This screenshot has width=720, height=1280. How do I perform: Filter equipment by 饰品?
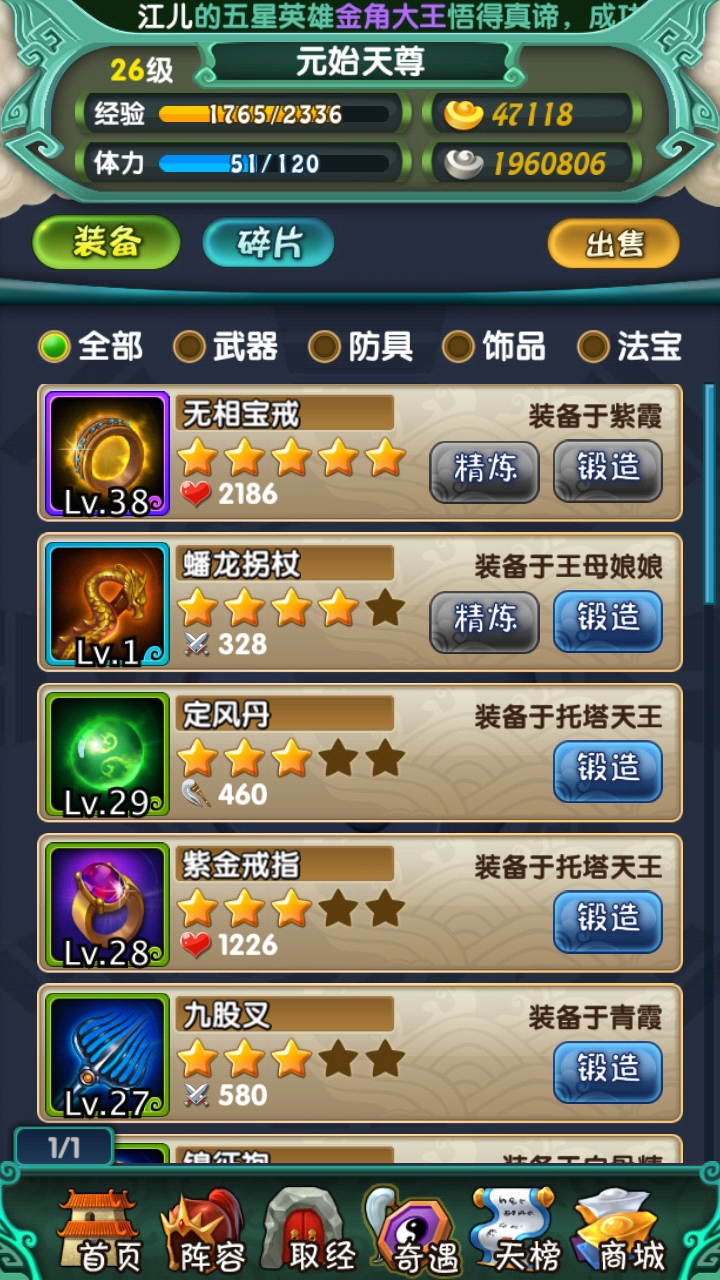coord(495,347)
